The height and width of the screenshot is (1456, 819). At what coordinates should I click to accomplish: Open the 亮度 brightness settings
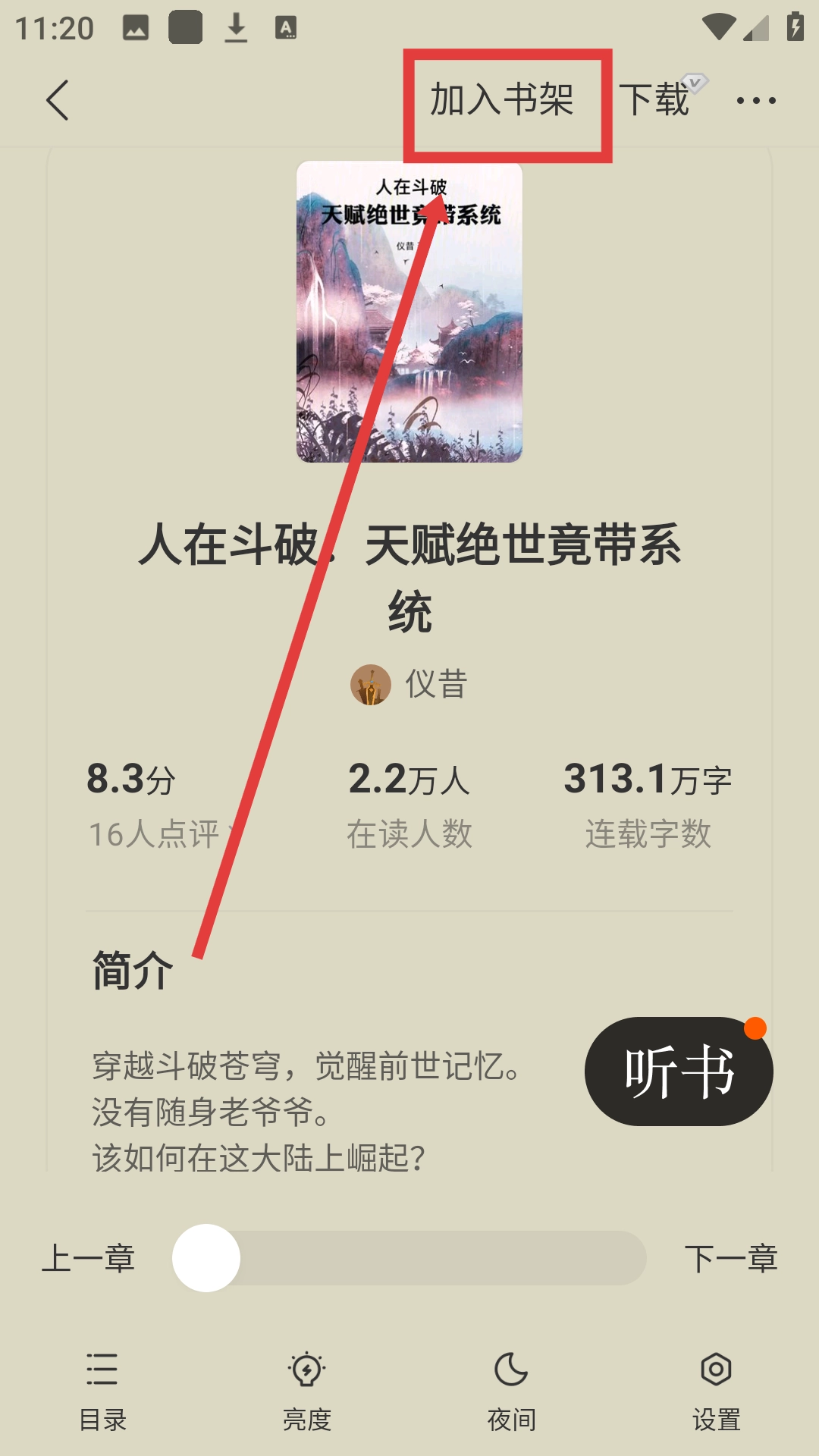[307, 1392]
